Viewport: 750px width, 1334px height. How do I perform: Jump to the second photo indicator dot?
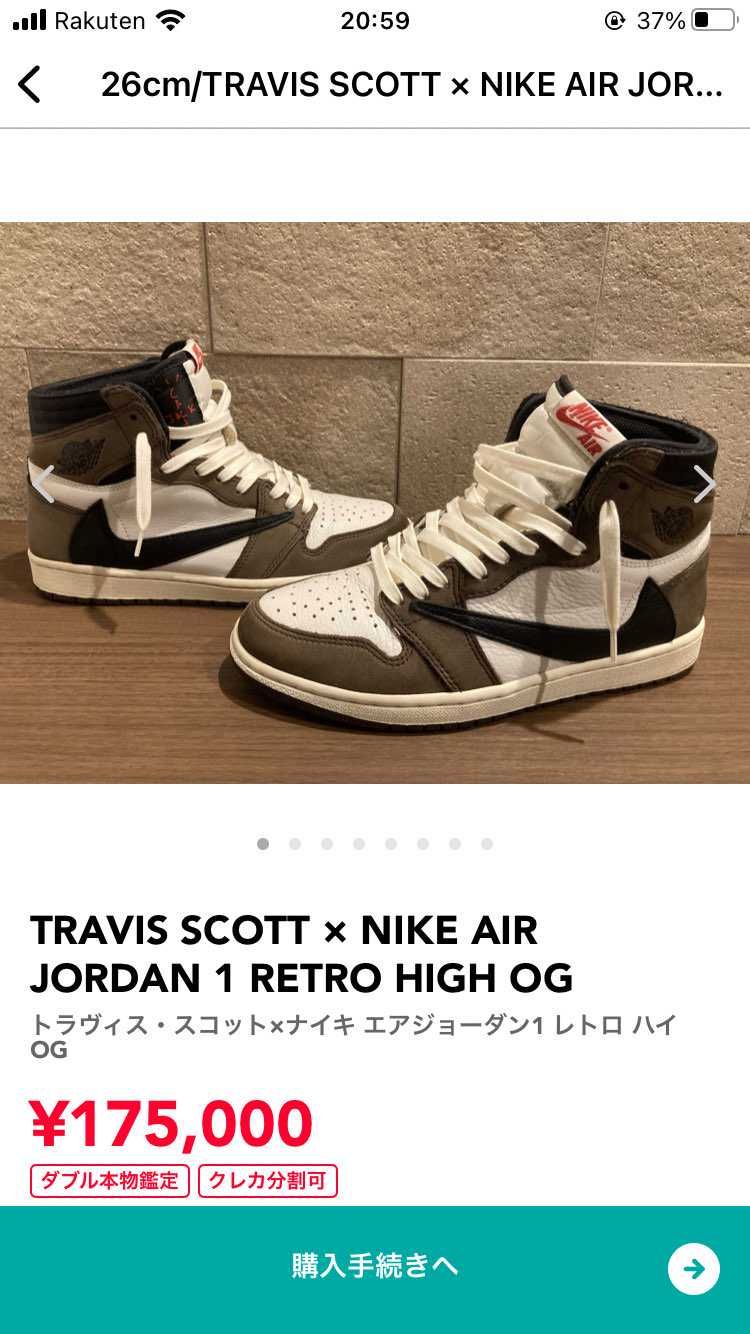(295, 844)
